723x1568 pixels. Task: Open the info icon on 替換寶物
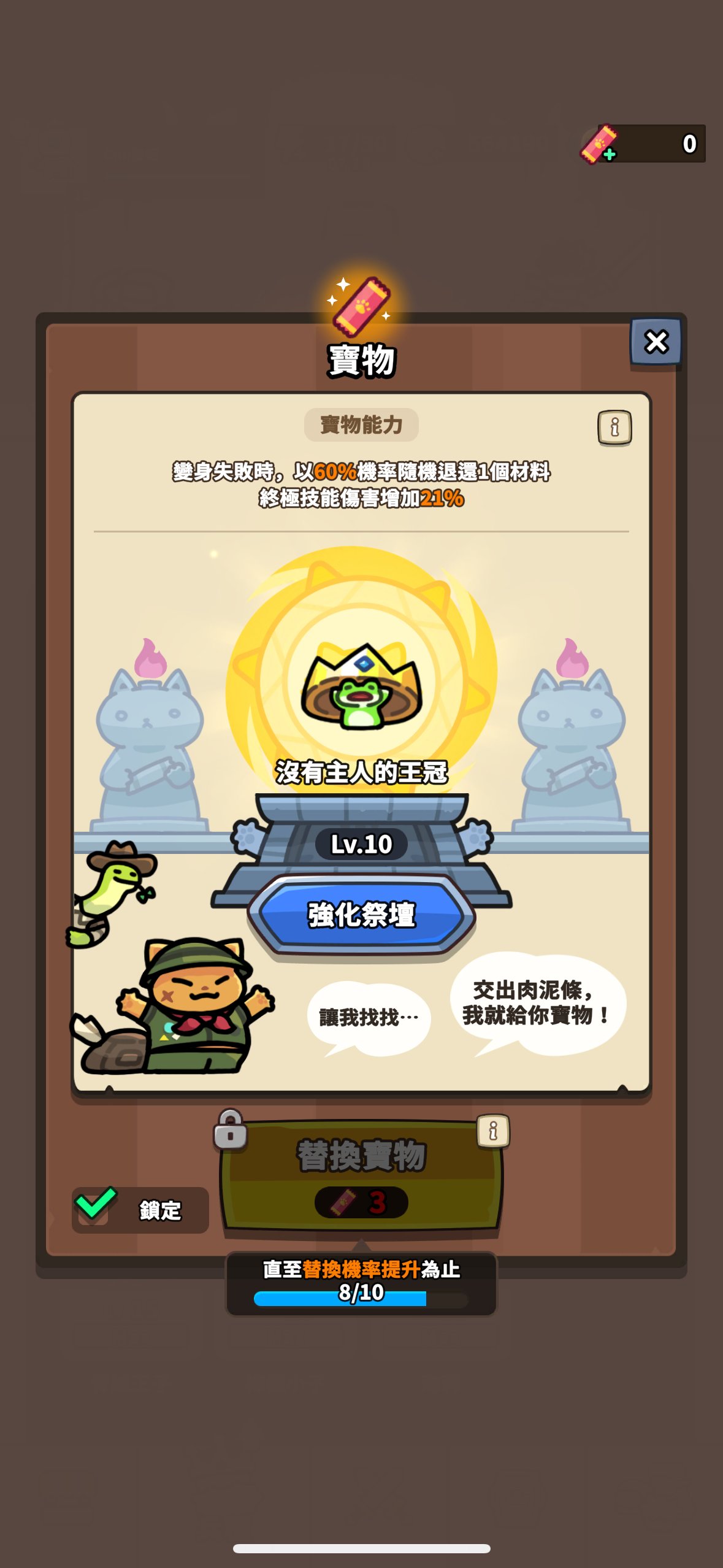click(493, 1131)
